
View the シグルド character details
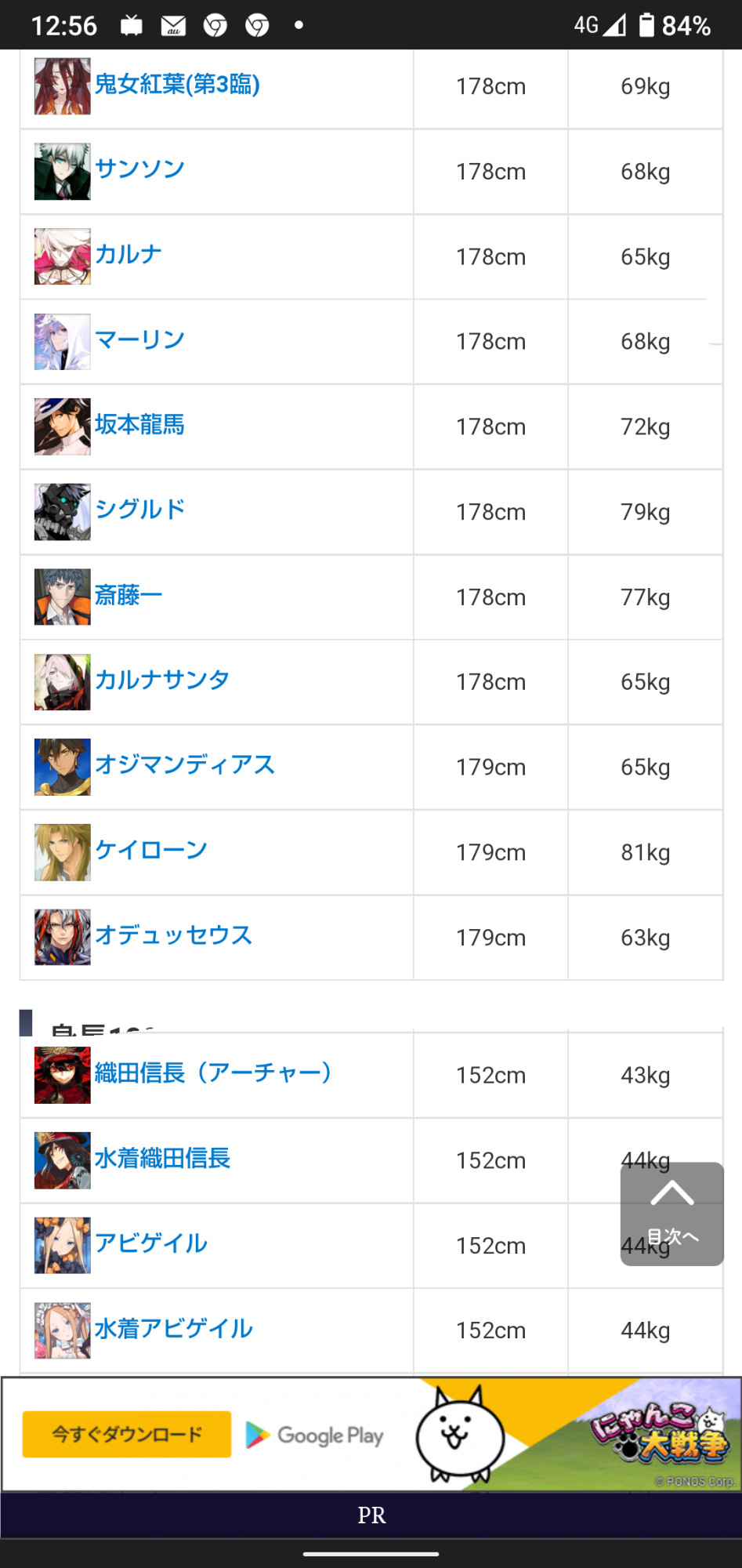click(x=139, y=510)
